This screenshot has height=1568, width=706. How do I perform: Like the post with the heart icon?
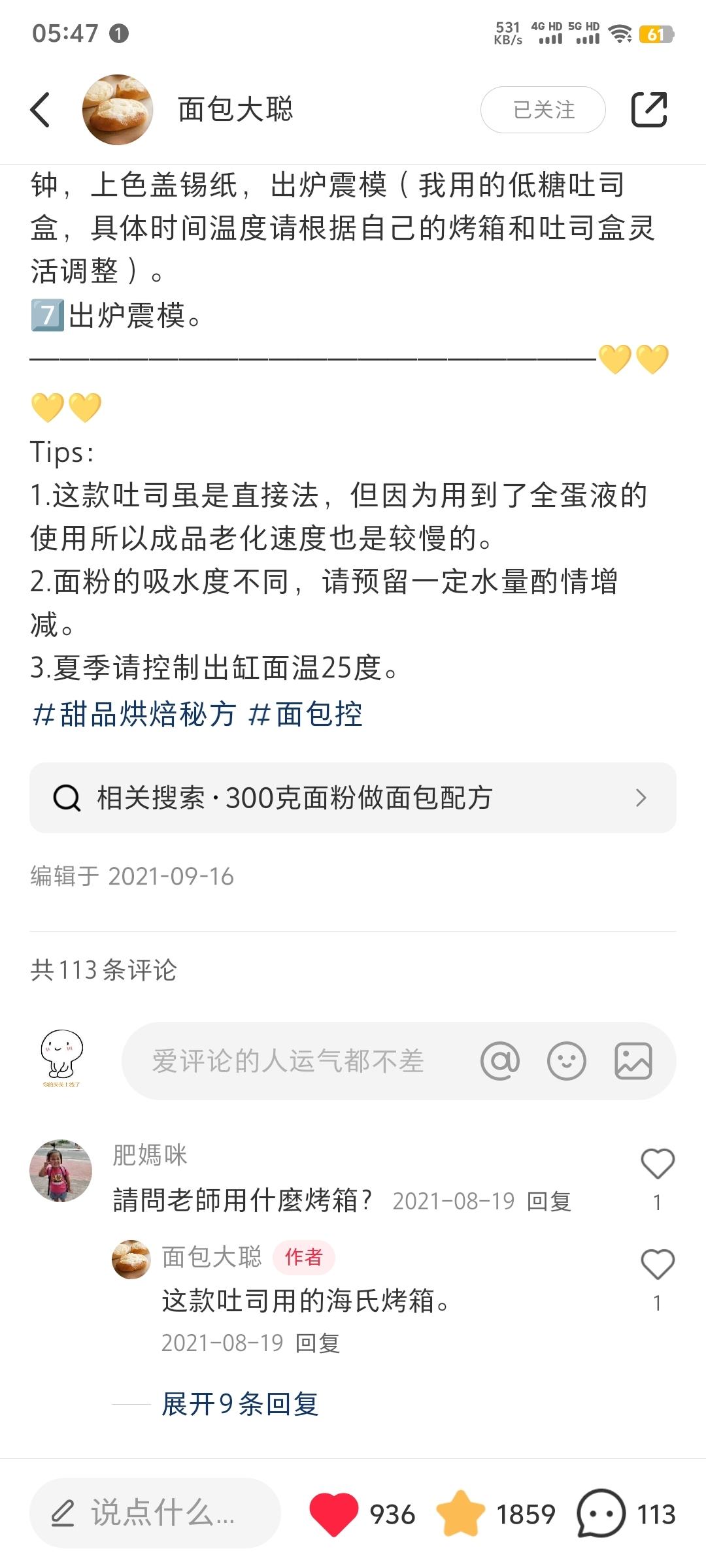click(333, 1513)
